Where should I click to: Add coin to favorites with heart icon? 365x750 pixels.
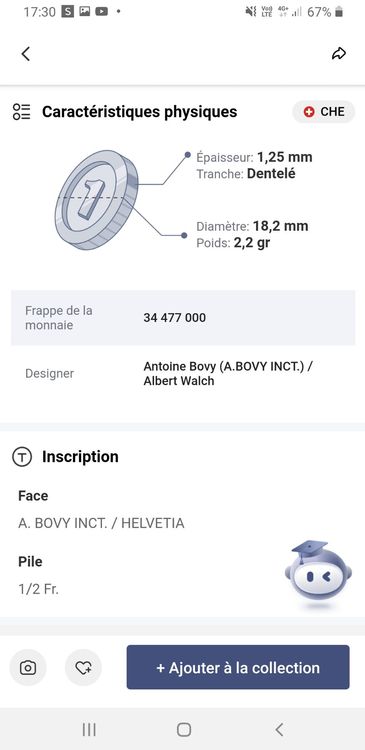(83, 667)
